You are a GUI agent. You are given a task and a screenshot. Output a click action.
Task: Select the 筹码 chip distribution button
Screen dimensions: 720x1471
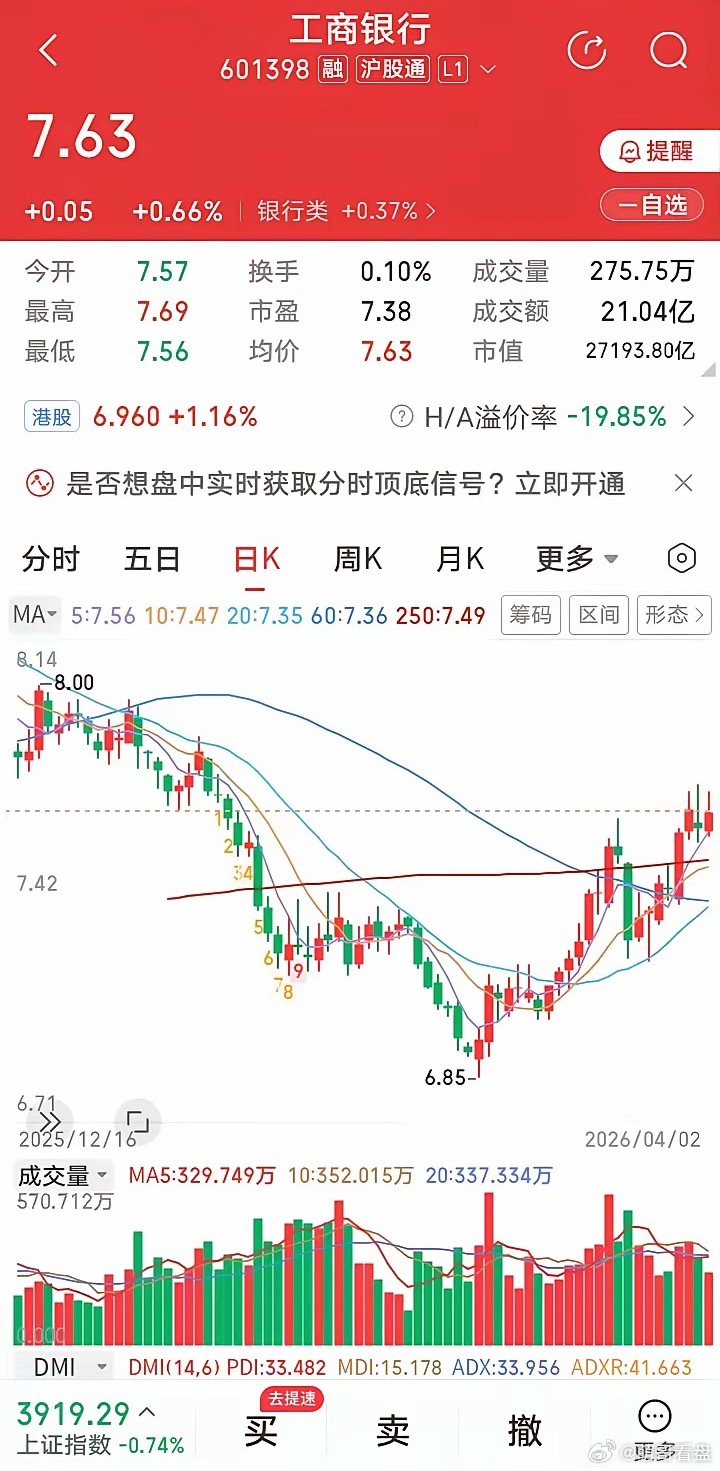[531, 615]
